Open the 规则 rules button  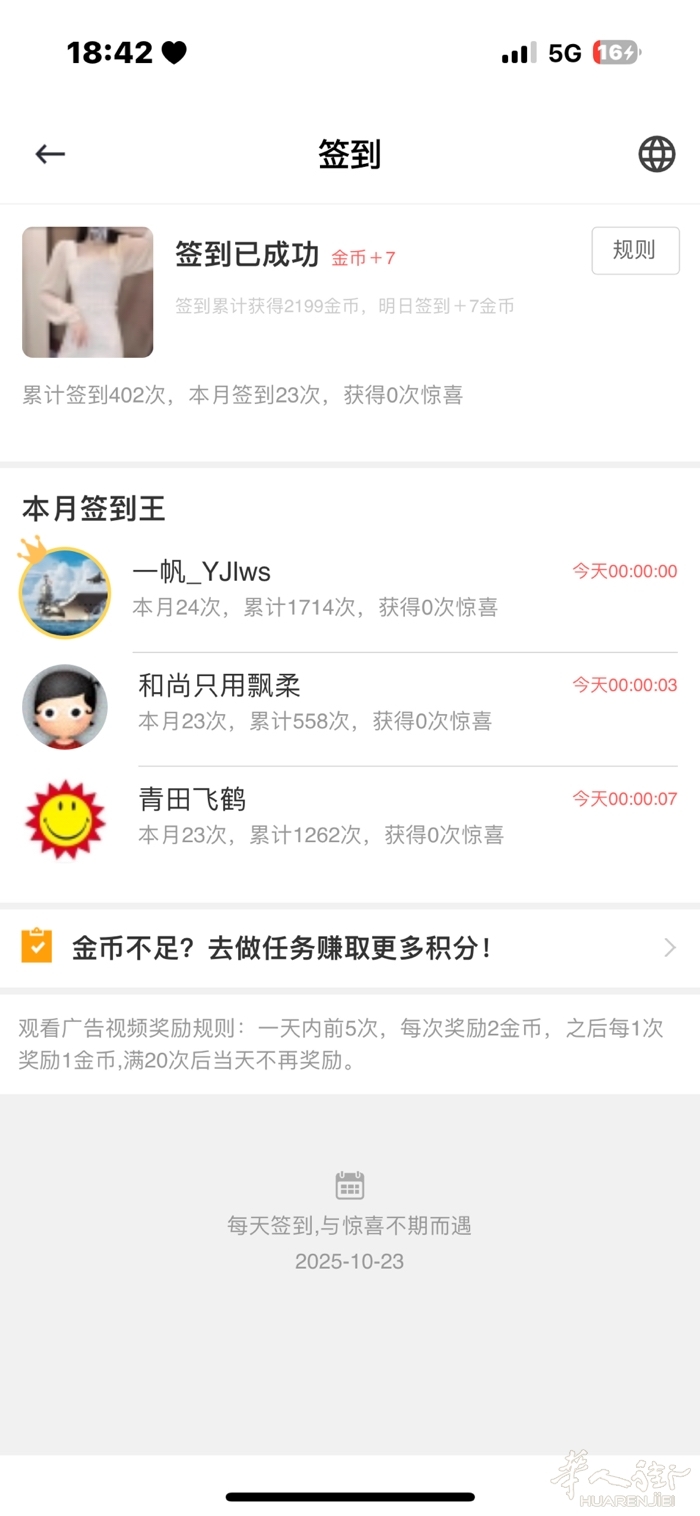tap(635, 250)
